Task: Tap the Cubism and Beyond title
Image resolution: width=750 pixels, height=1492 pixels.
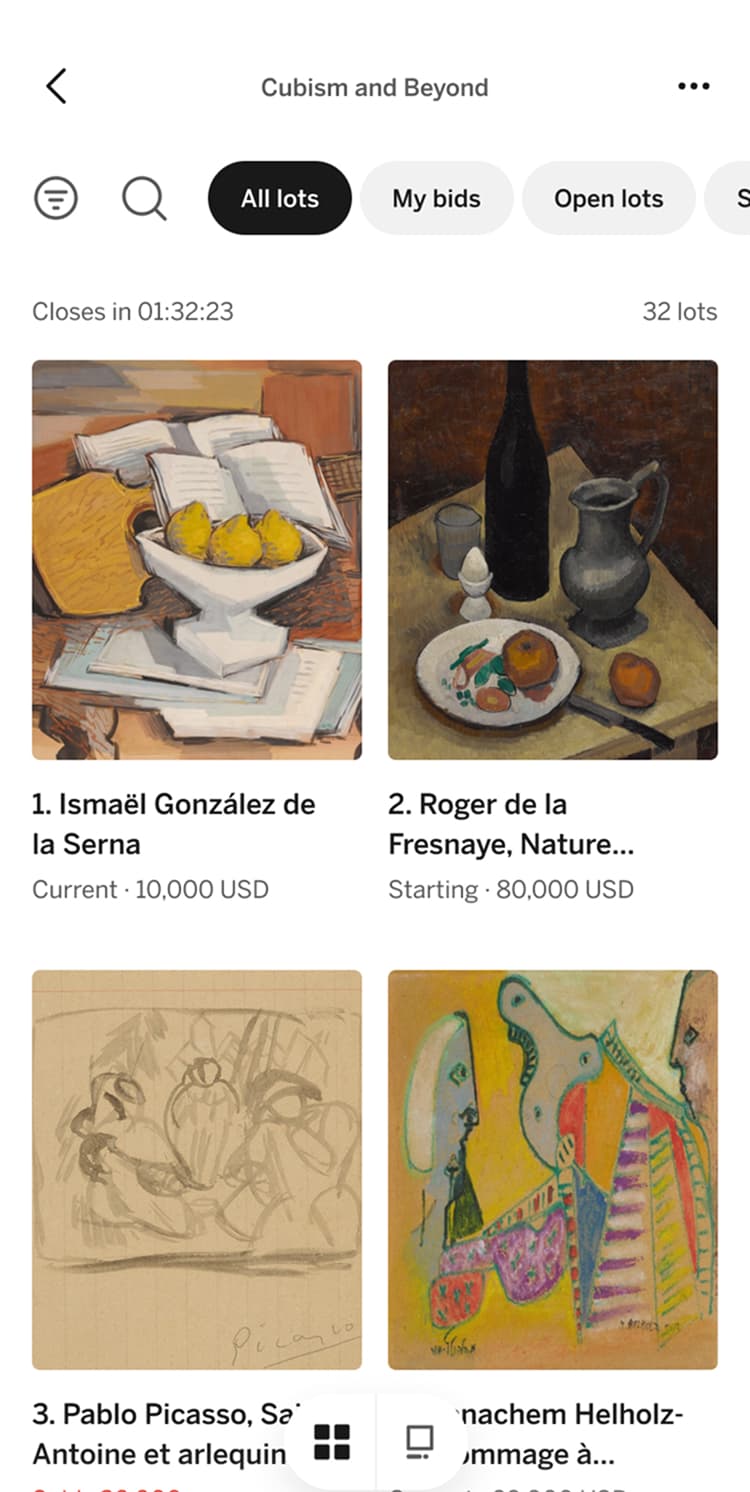Action: coord(374,87)
